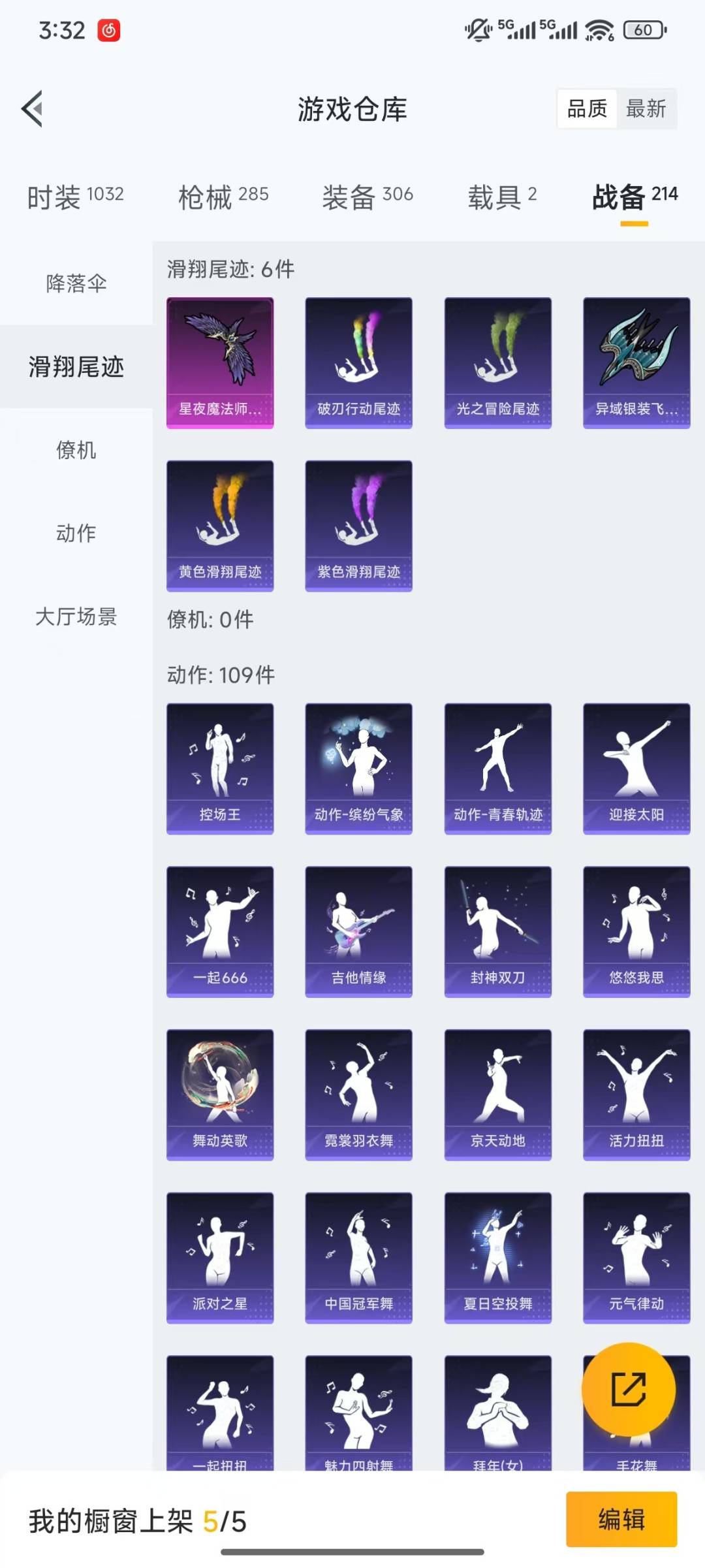Go back using the top-left arrow

pos(33,108)
